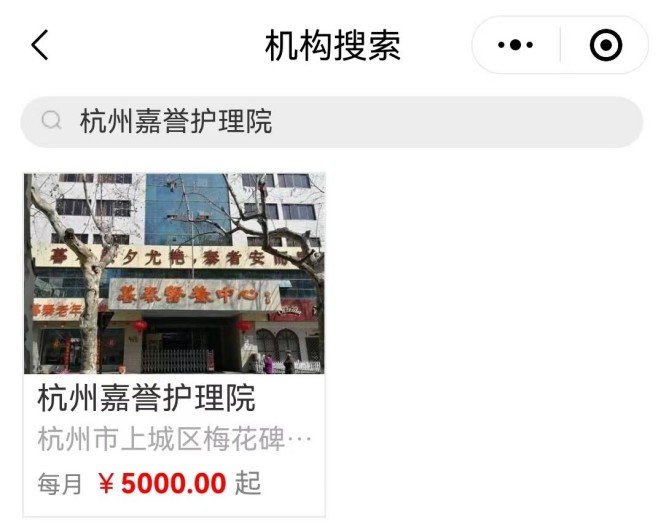Image resolution: width=666 pixels, height=530 pixels.
Task: Close the mini program with the circle button
Action: click(x=606, y=45)
